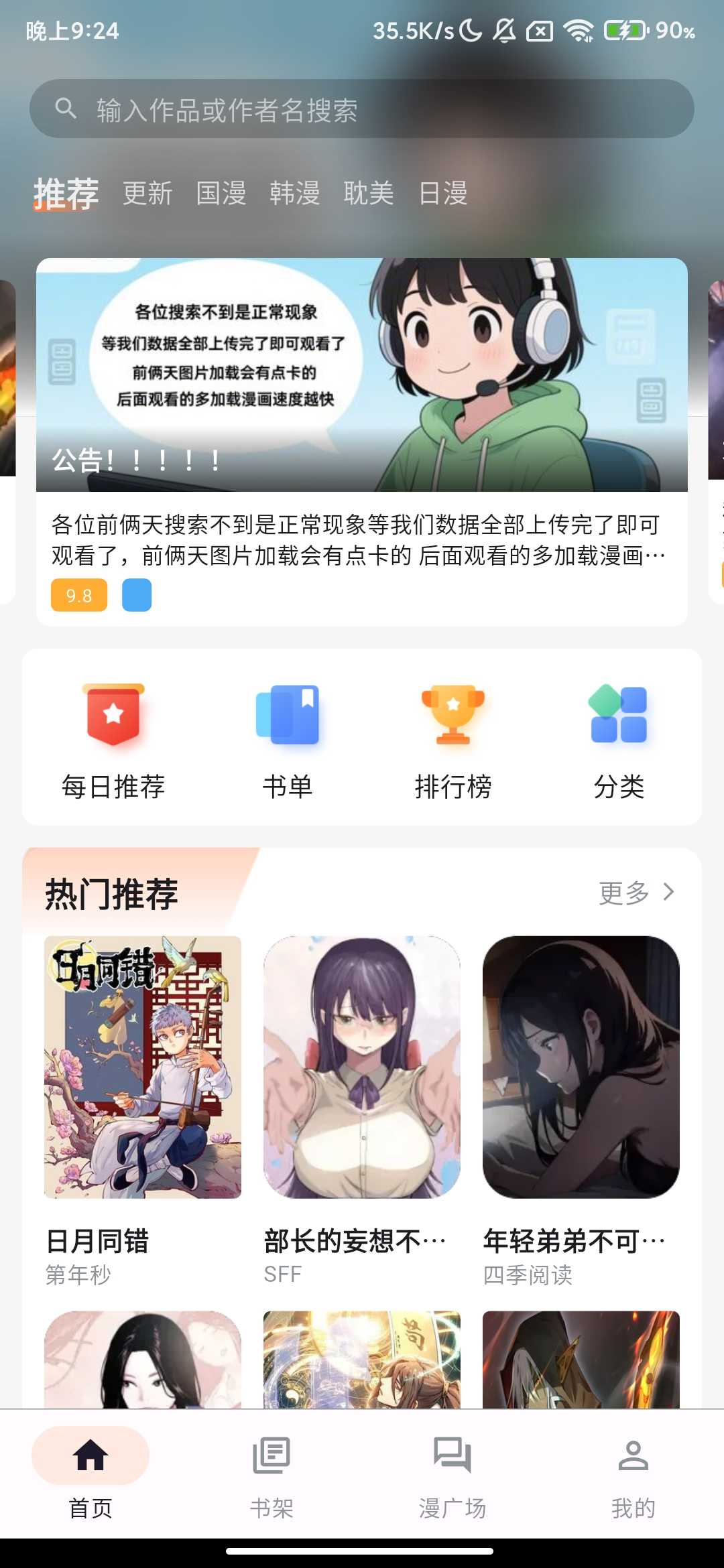Tap 更多 to see more hot recommendations
Image resolution: width=724 pixels, height=1568 pixels.
(x=637, y=893)
